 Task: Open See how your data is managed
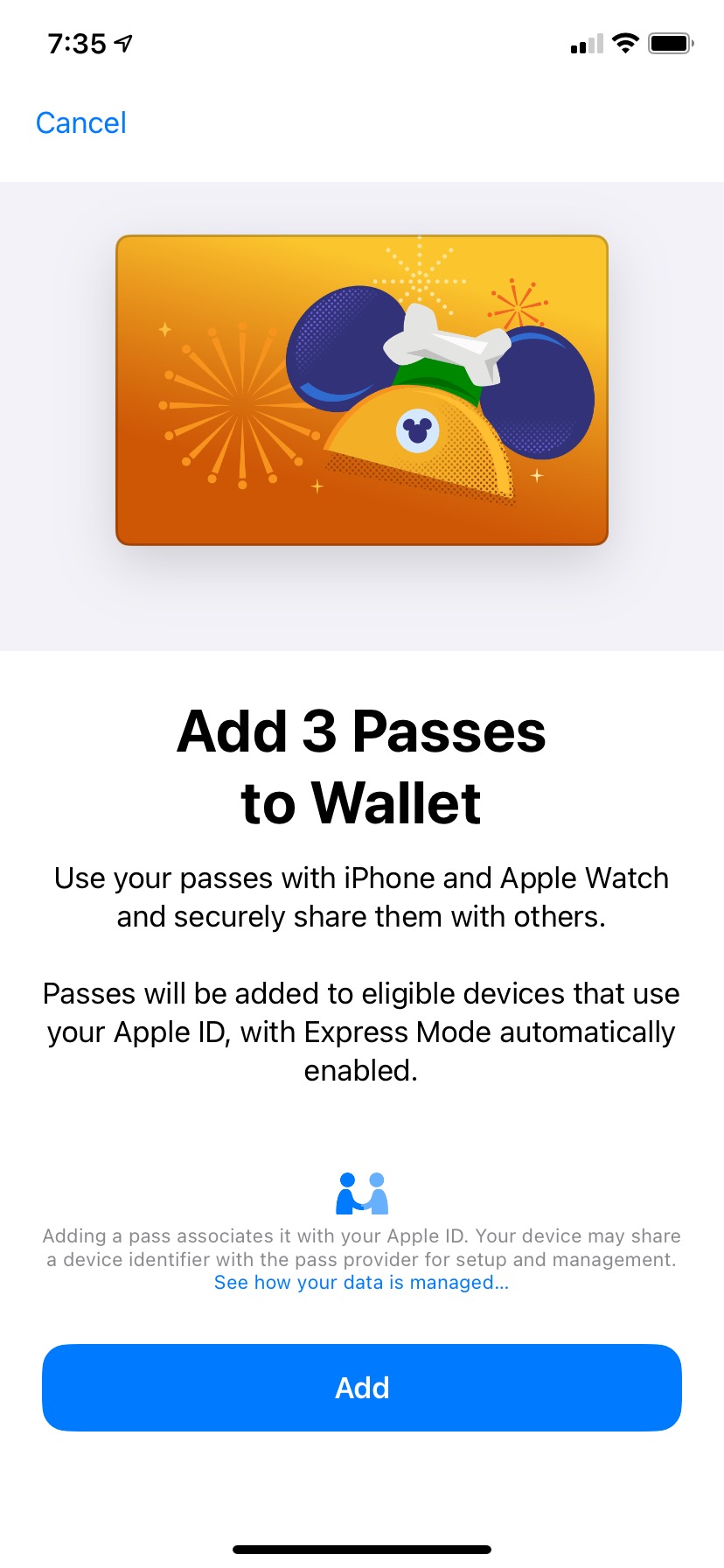coord(361,1282)
